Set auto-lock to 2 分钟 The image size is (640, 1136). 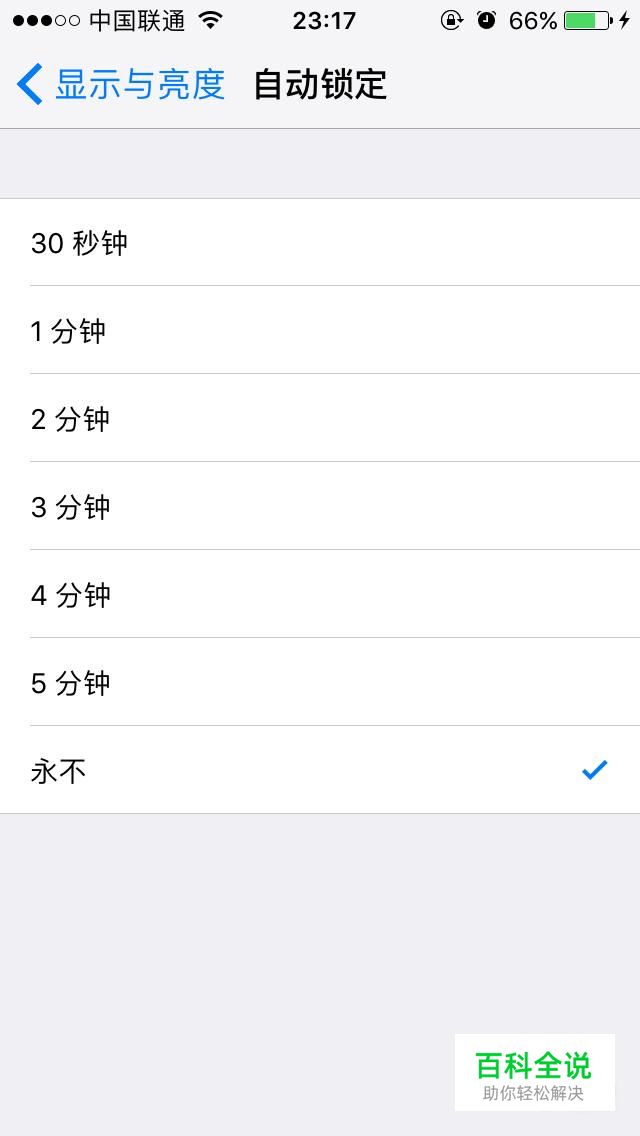(x=320, y=418)
